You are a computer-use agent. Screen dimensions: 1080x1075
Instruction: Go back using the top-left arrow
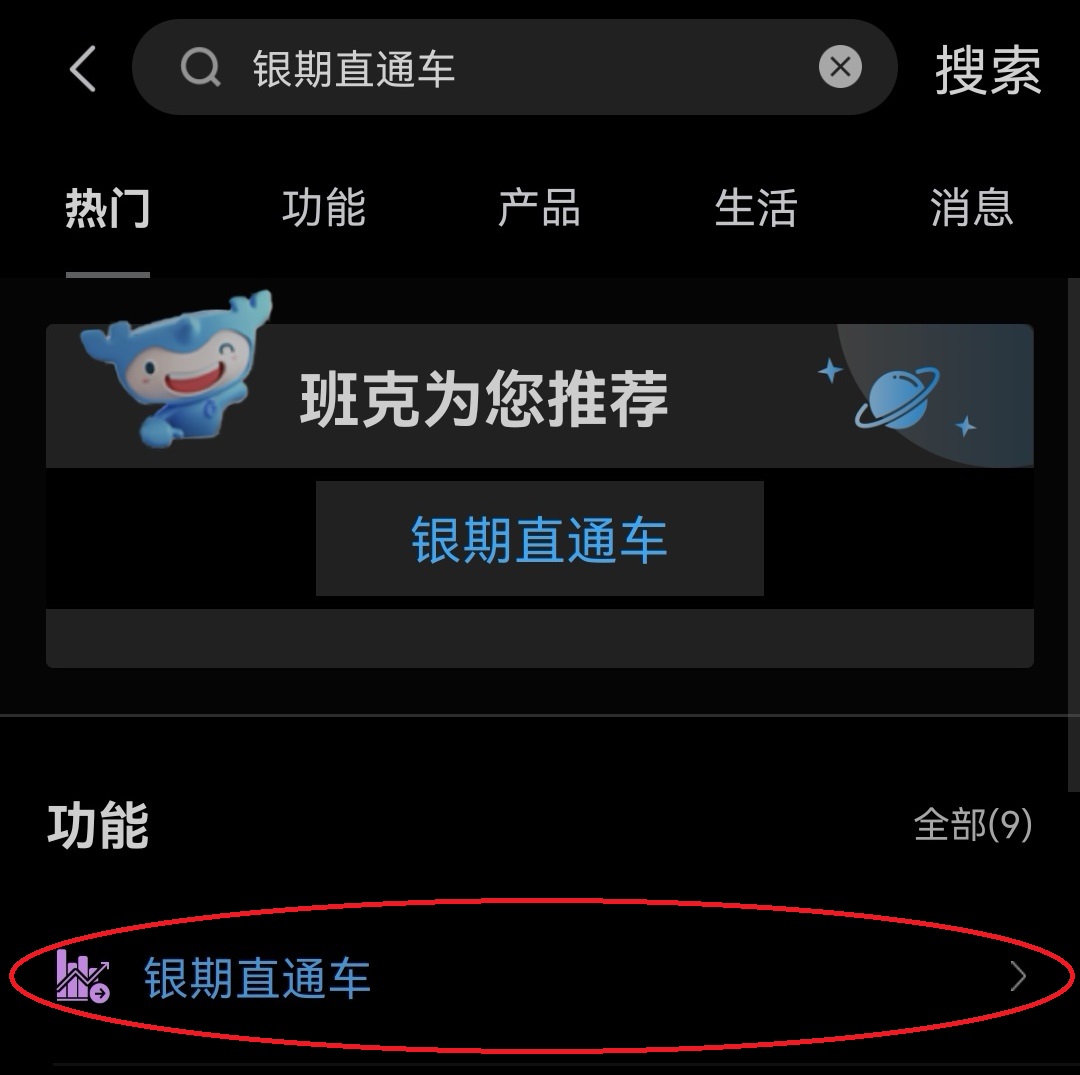tap(84, 70)
